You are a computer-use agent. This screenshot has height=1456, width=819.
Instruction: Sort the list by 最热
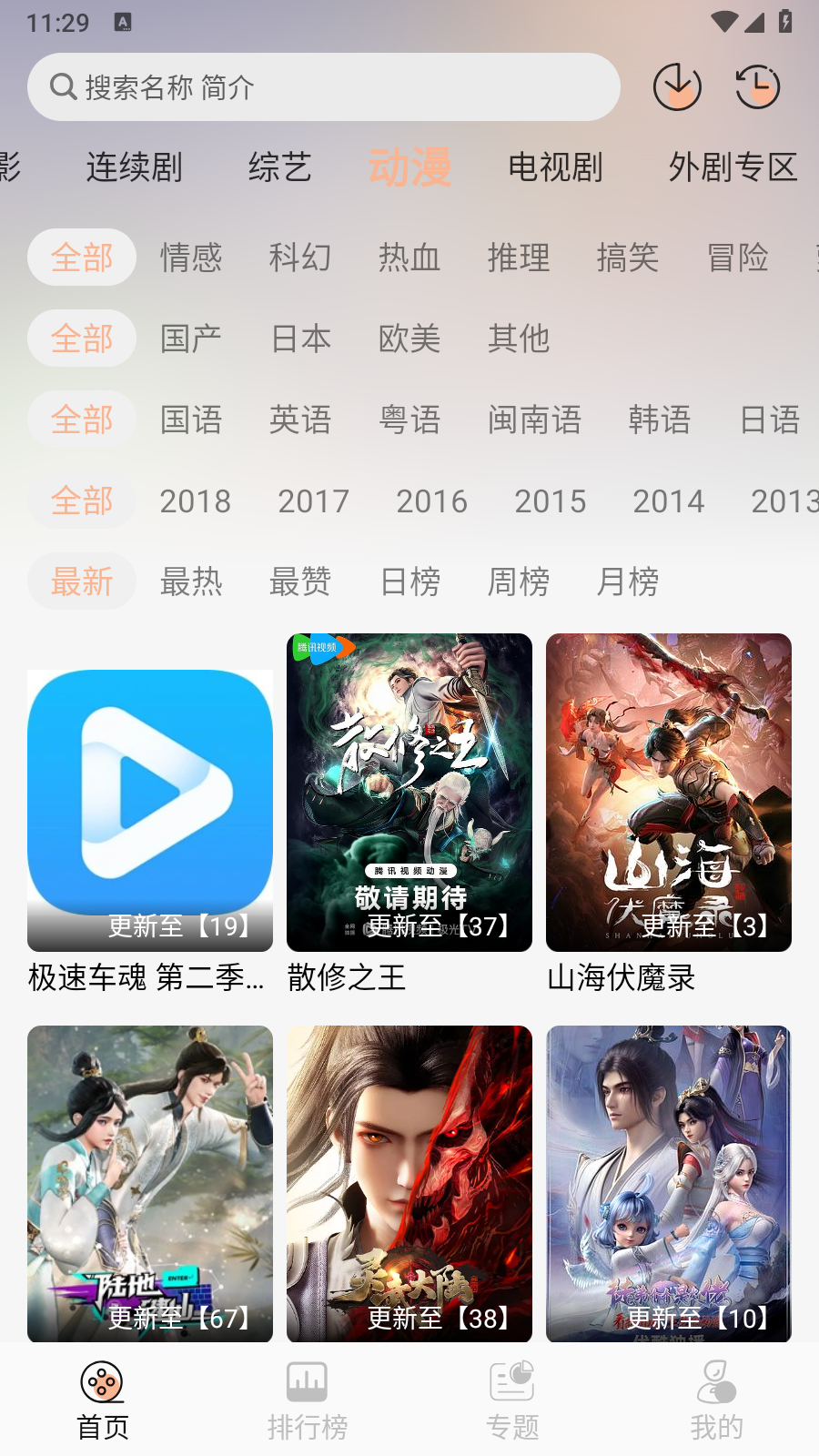click(x=191, y=581)
